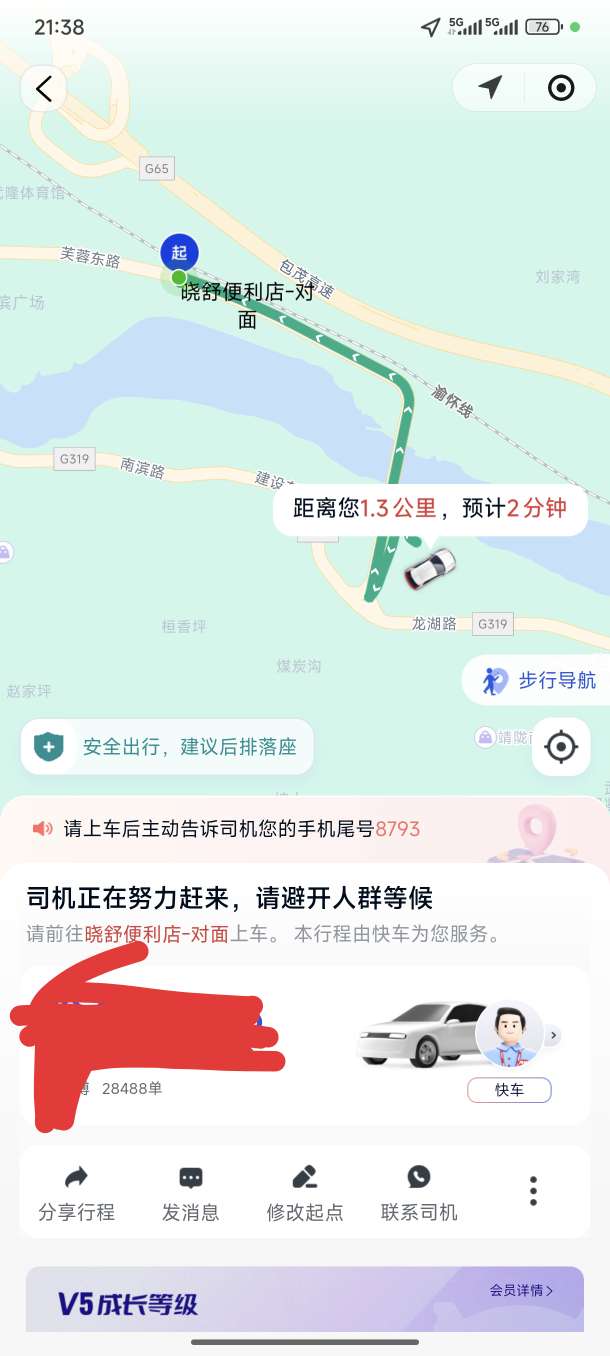Tap the 快车 service type tag
Image resolution: width=610 pixels, height=1356 pixels.
[509, 1090]
